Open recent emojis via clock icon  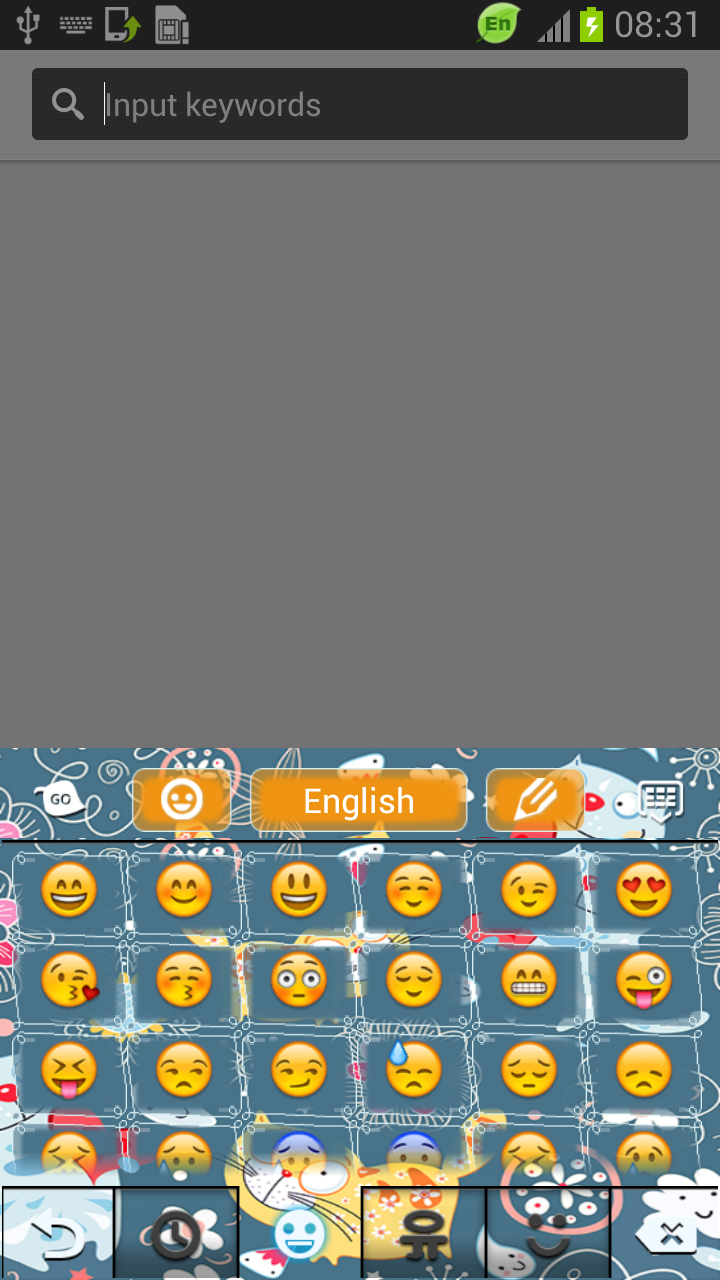[x=176, y=1232]
